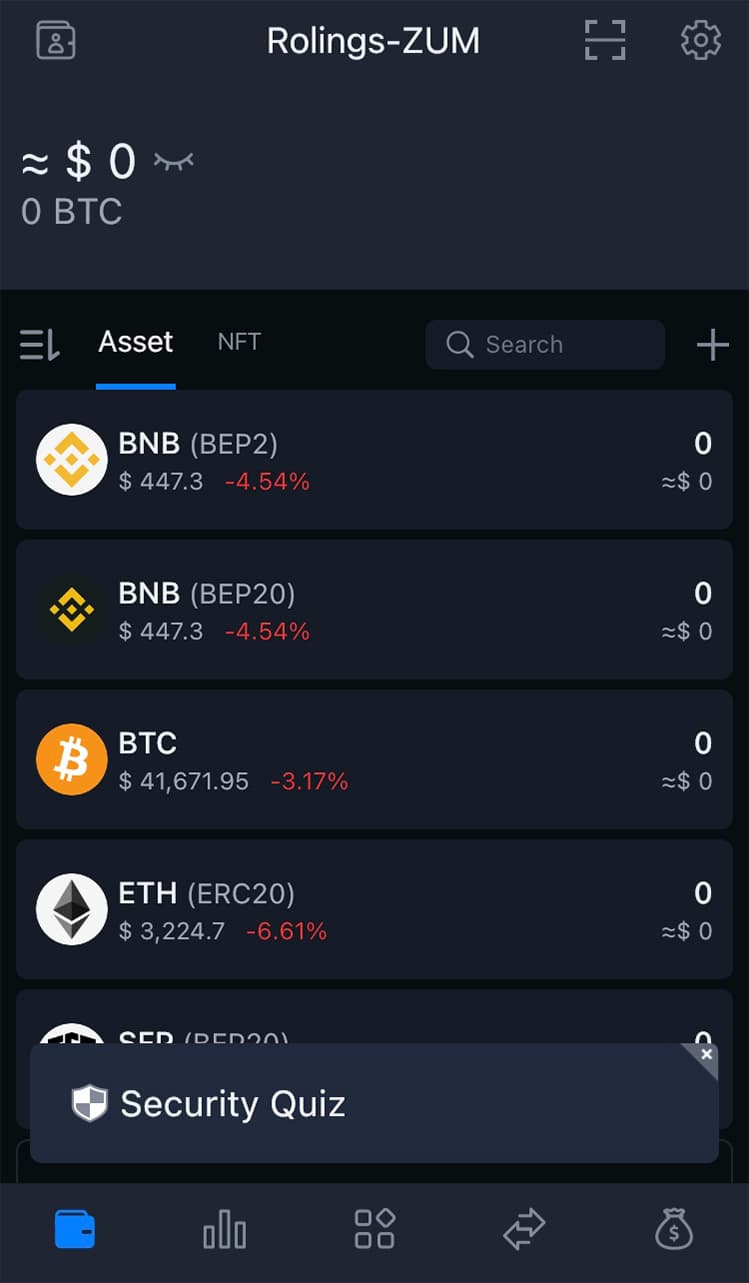
Task: Dismiss the Security Quiz banner
Action: [x=706, y=1055]
